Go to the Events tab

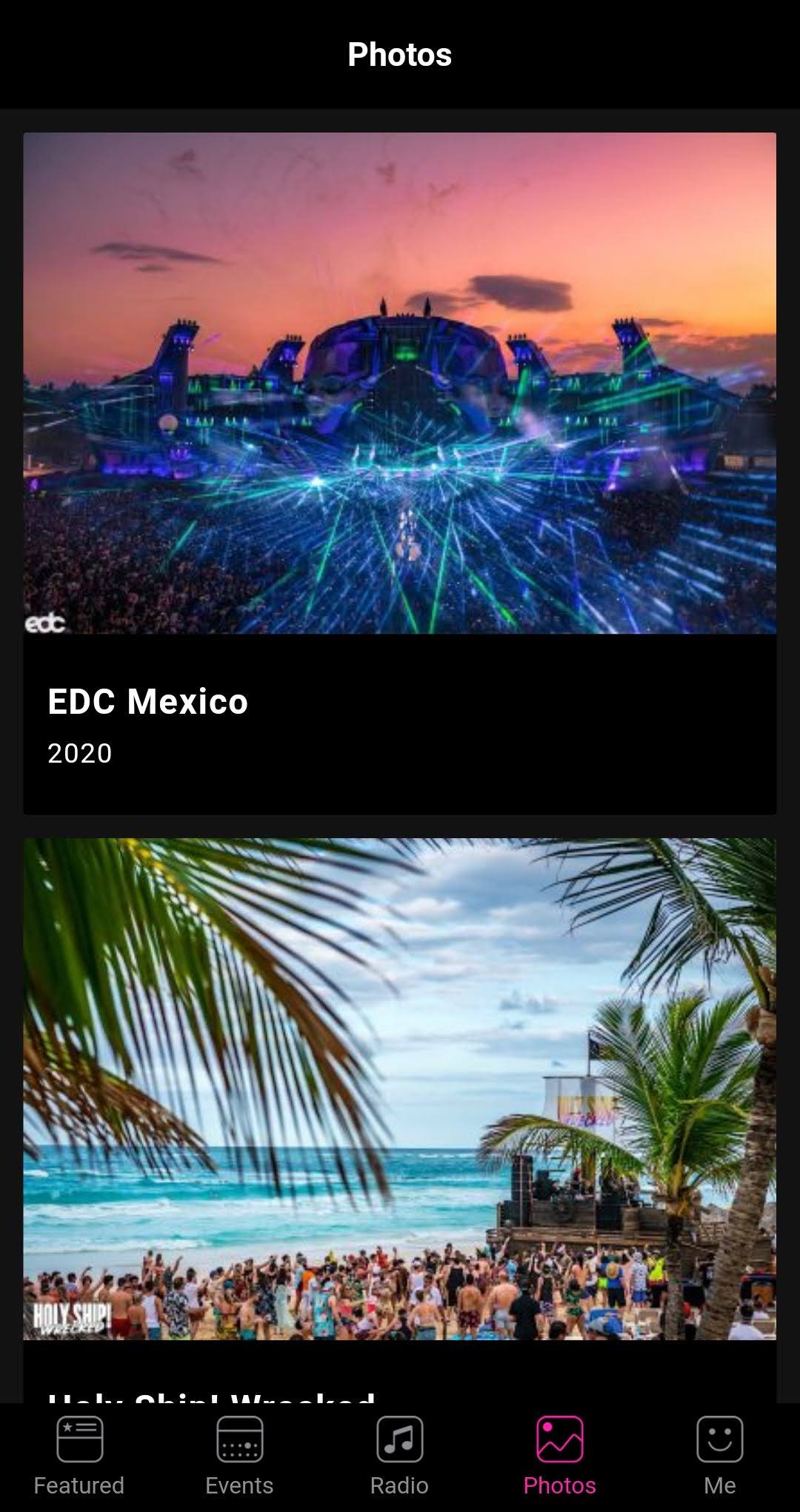(x=239, y=1456)
